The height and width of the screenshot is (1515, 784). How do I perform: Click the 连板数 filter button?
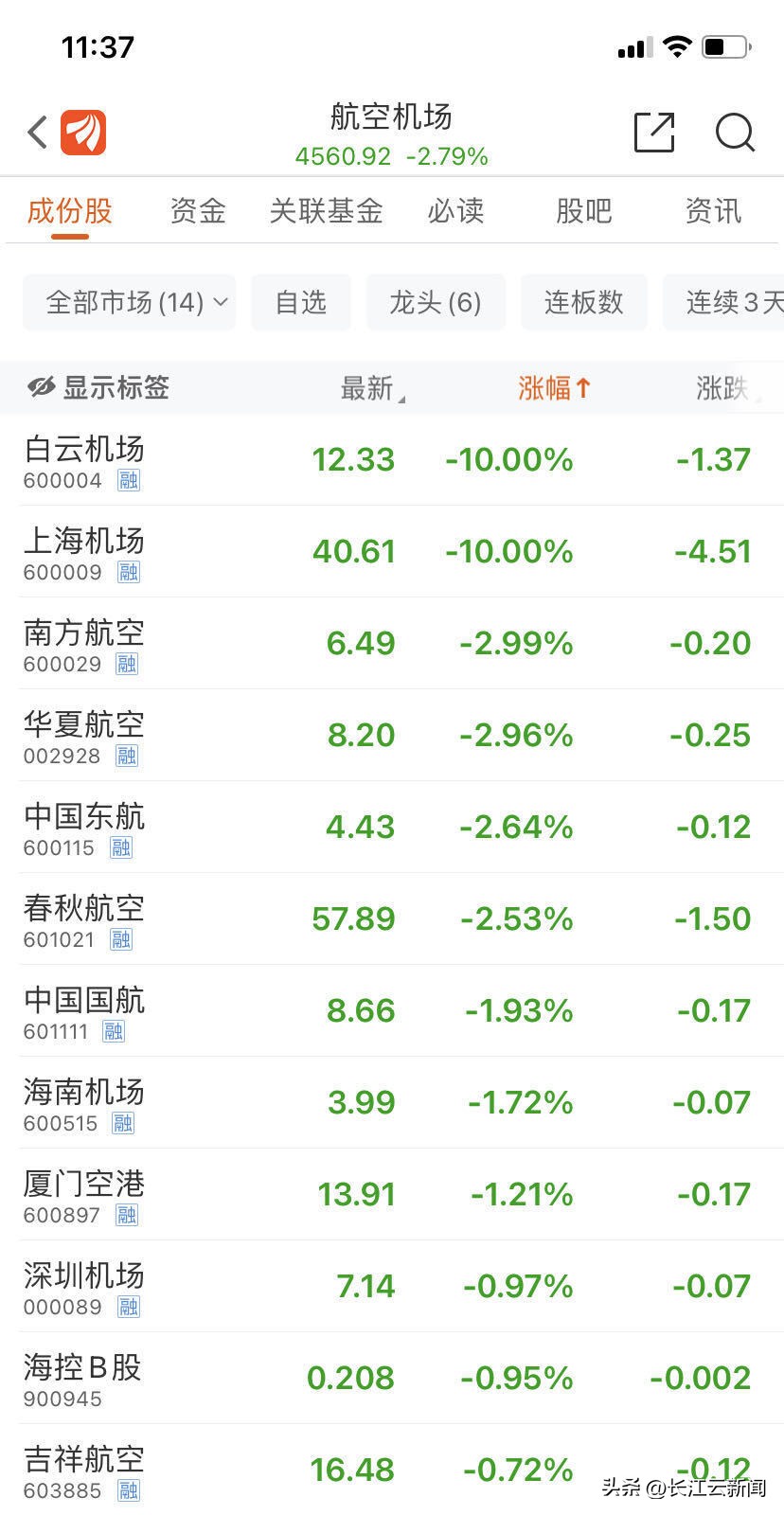click(583, 302)
